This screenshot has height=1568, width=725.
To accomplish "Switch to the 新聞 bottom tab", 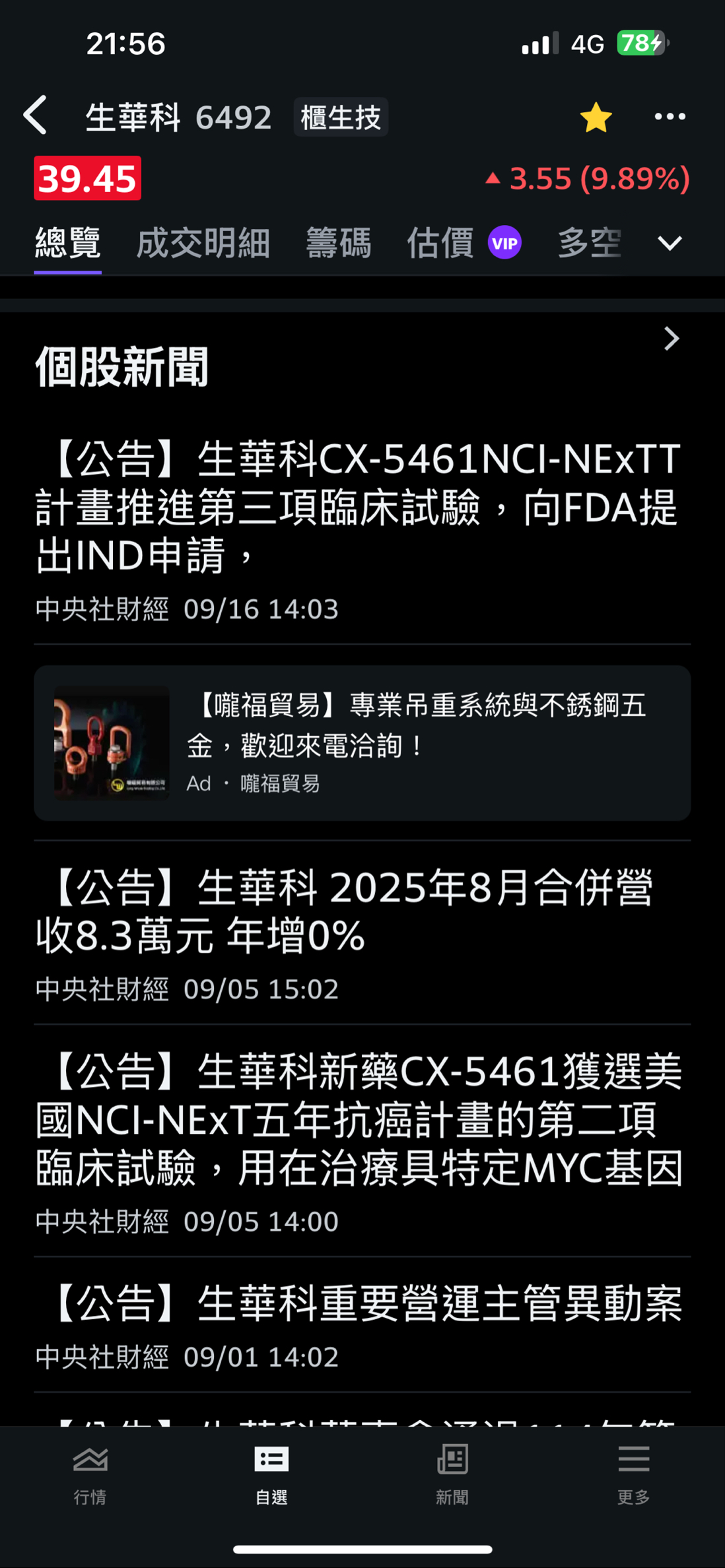I will (452, 1473).
